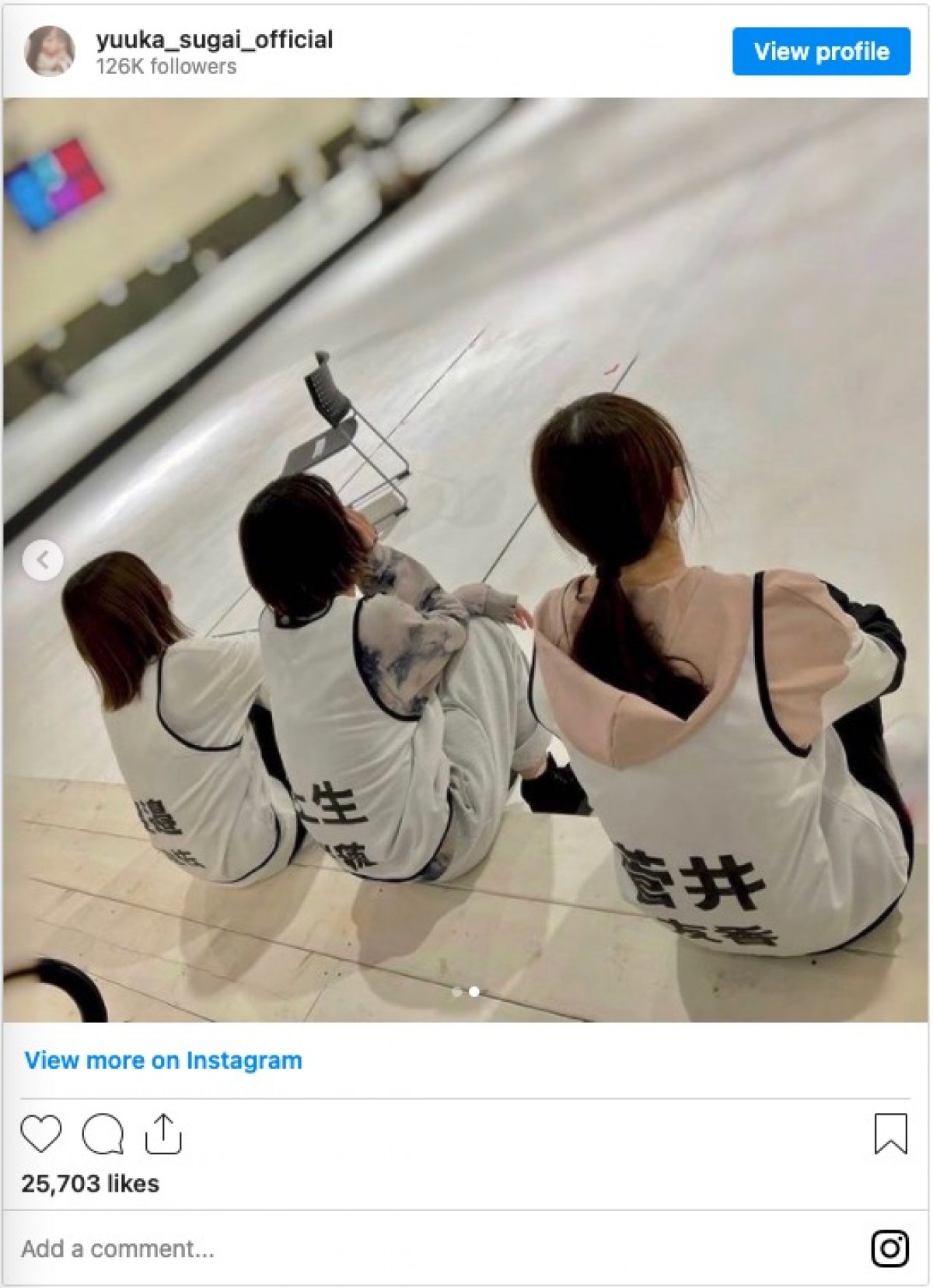Open View more on Instagram link
This screenshot has width=933, height=1288.
tap(163, 1060)
